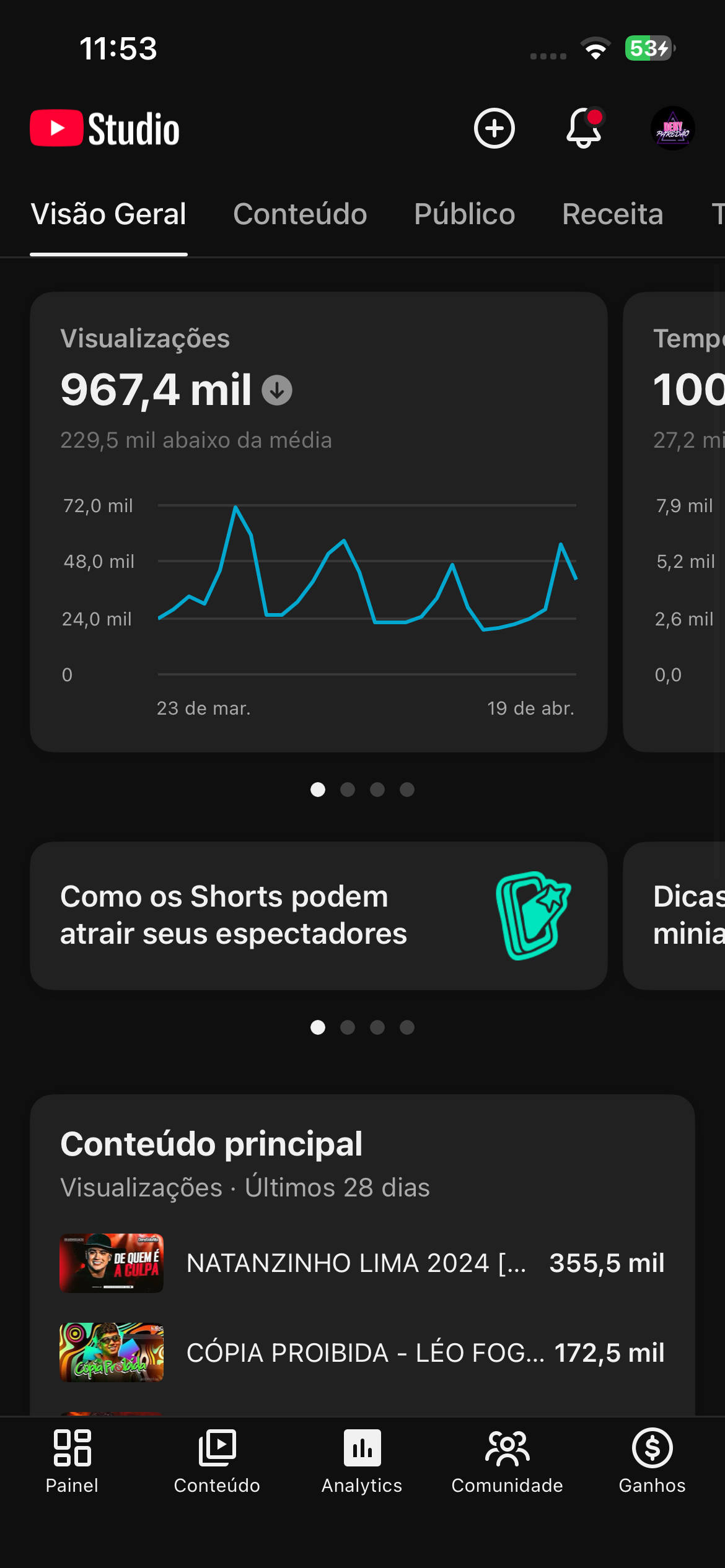This screenshot has height=1568, width=725.
Task: Tap the create plus icon
Action: (x=494, y=128)
